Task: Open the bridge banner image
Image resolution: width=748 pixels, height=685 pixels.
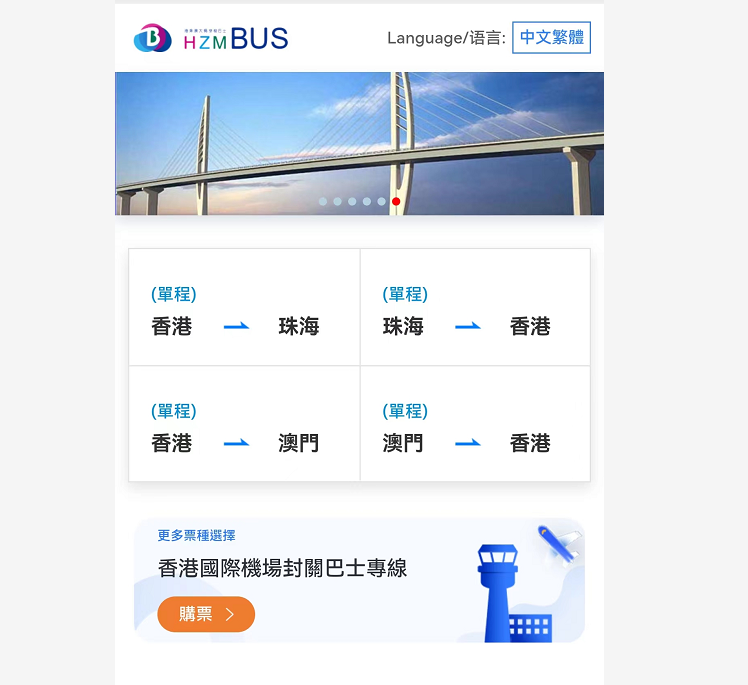Action: (359, 130)
